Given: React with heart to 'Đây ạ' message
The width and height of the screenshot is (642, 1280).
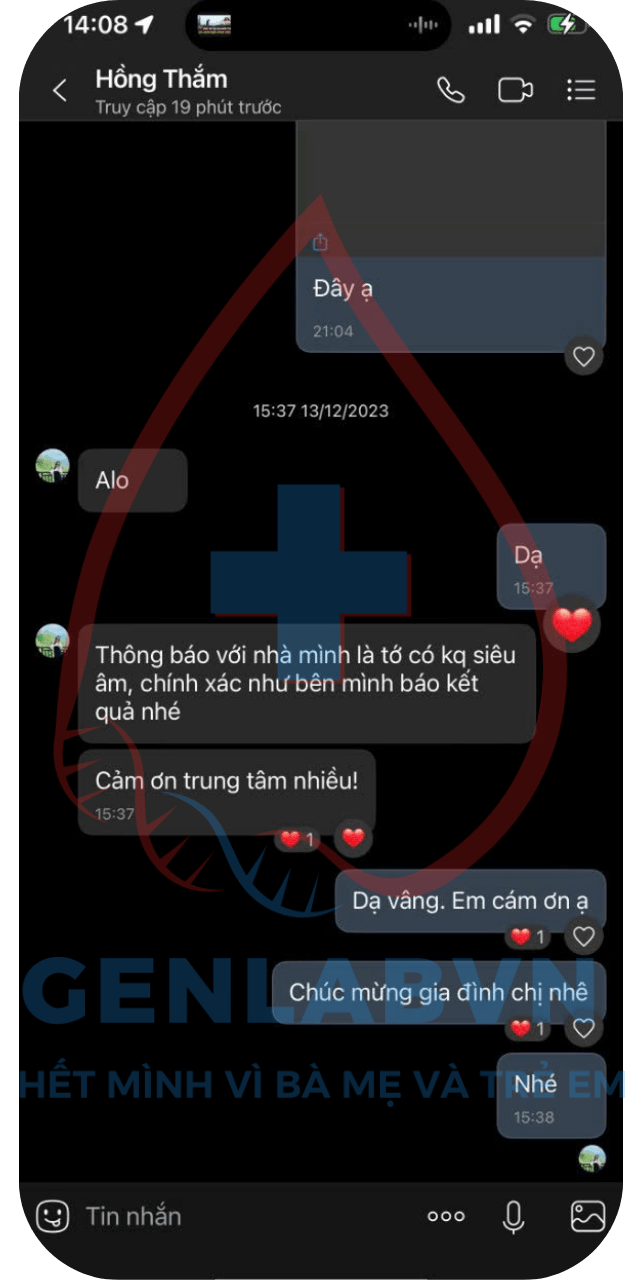Looking at the screenshot, I should click(584, 357).
